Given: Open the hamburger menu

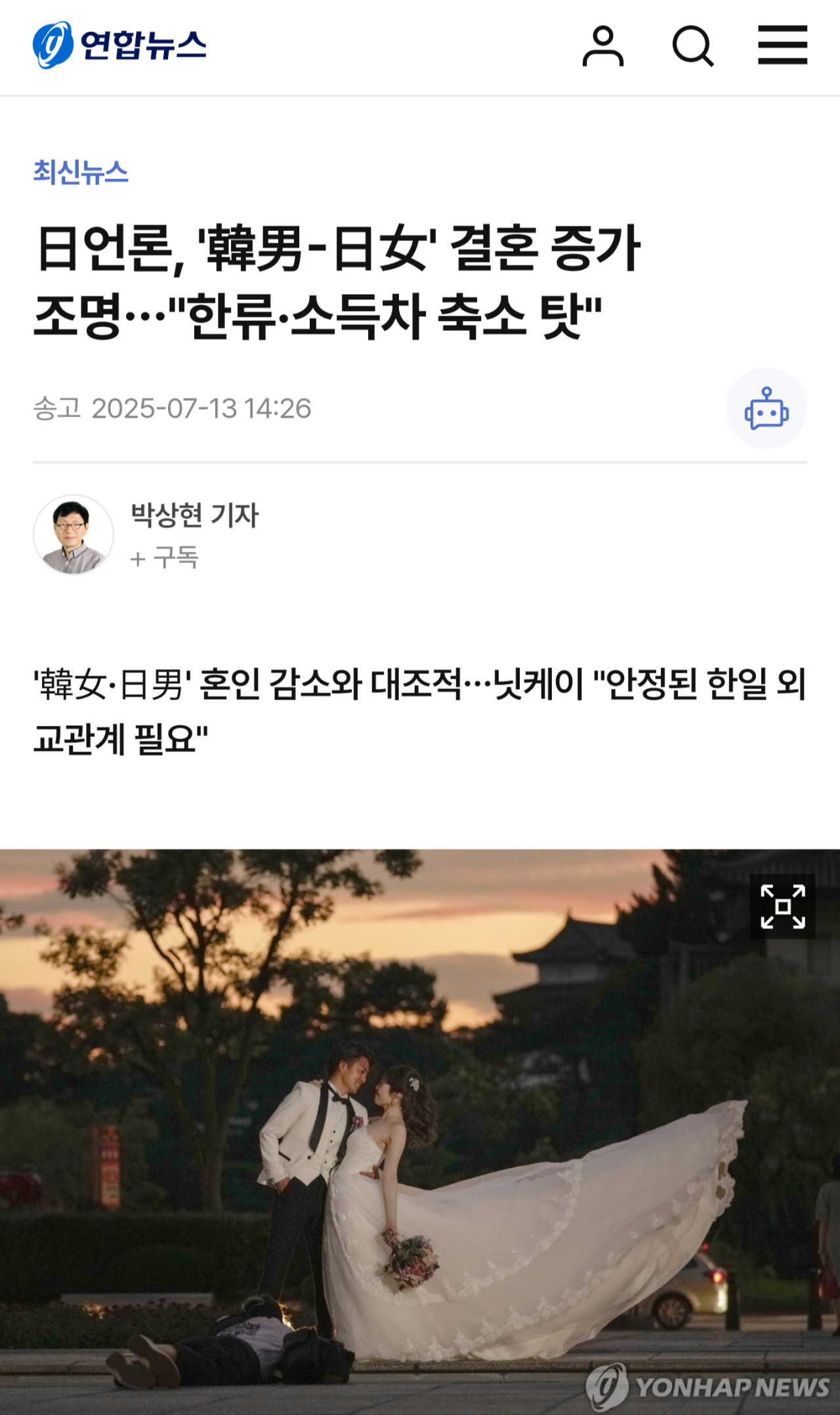Looking at the screenshot, I should click(x=782, y=45).
